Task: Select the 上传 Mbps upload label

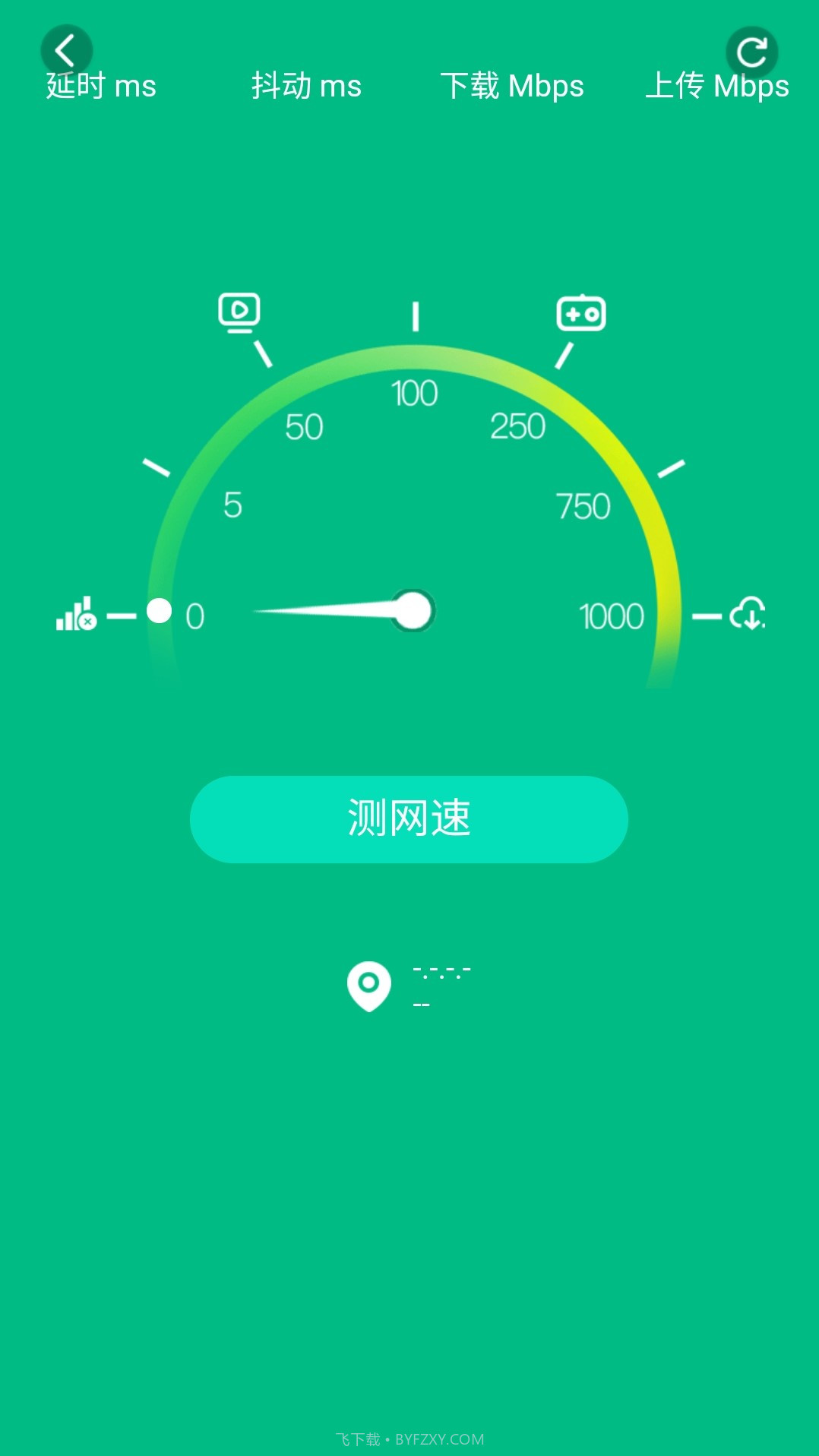Action: [x=717, y=86]
